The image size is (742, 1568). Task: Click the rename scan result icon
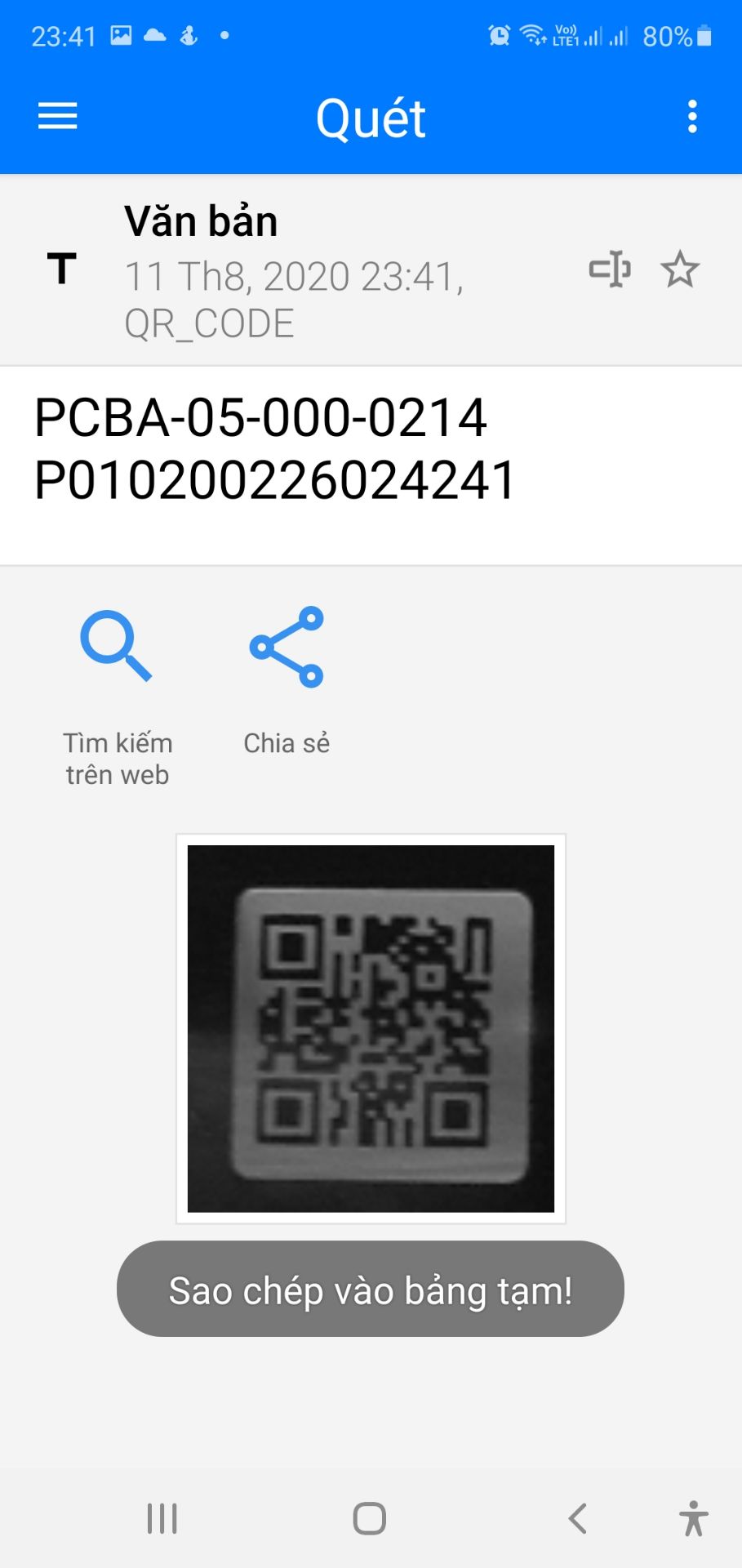611,269
